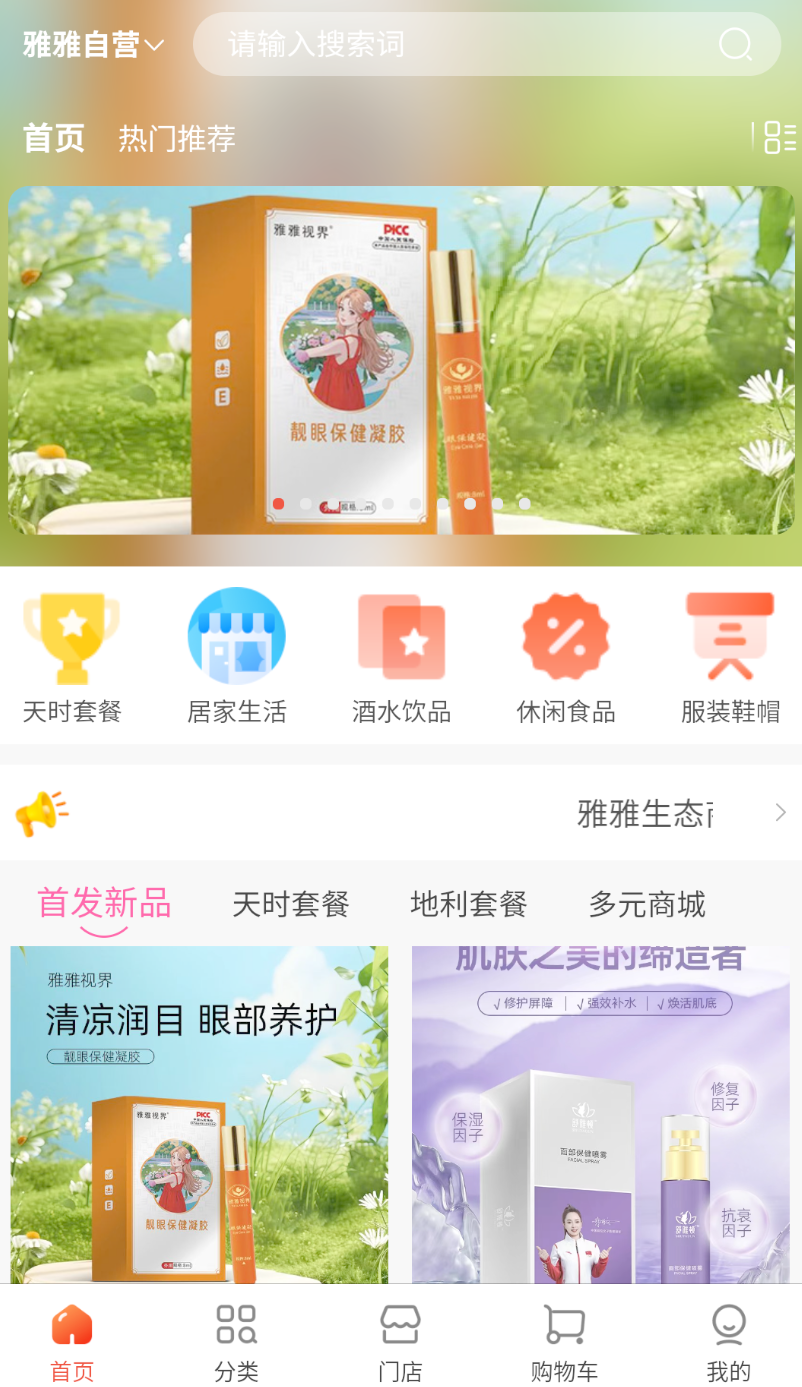Open the 清凉润目 眼部养护 product card
802x1387 pixels.
click(x=199, y=1114)
